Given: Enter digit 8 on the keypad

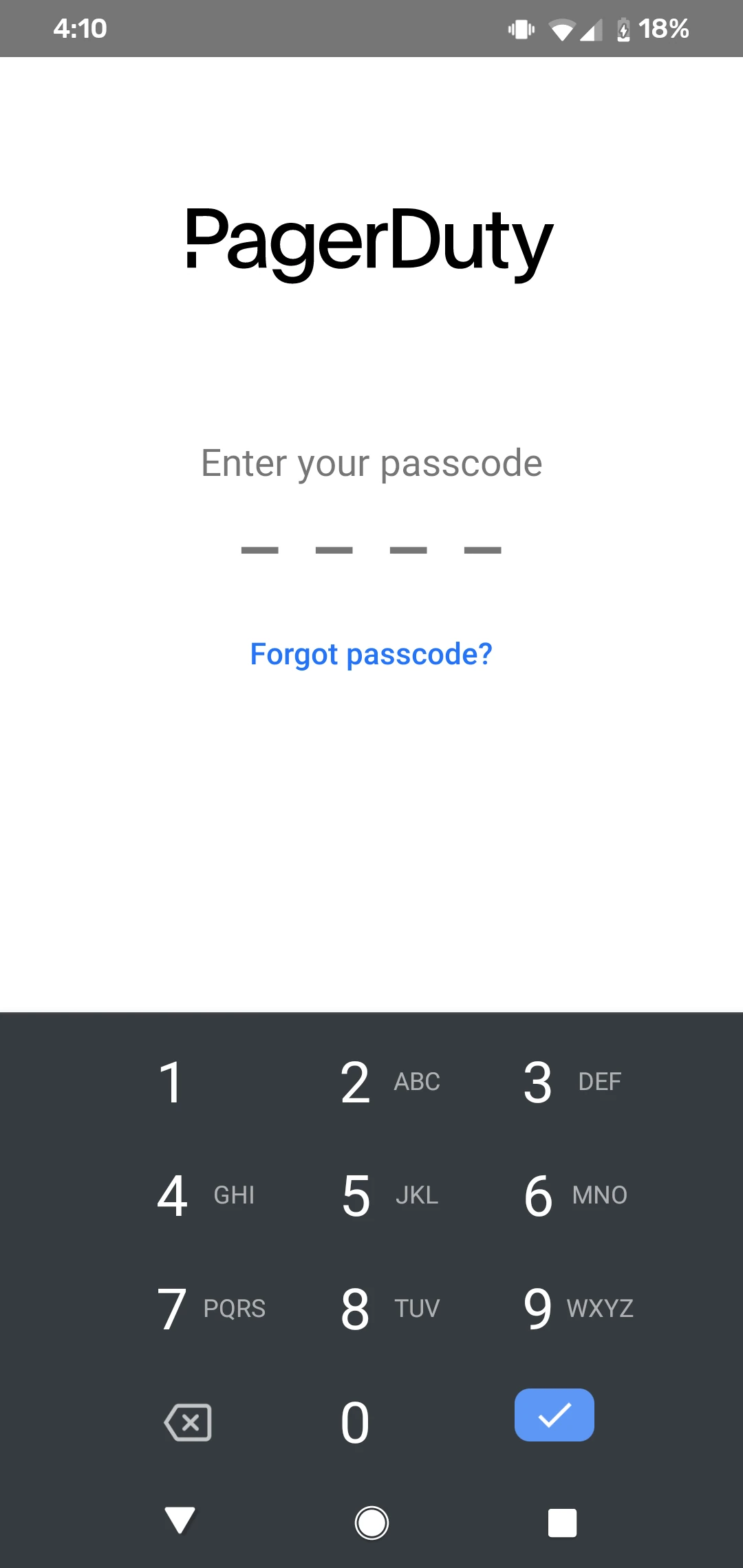Looking at the screenshot, I should coord(371,1309).
